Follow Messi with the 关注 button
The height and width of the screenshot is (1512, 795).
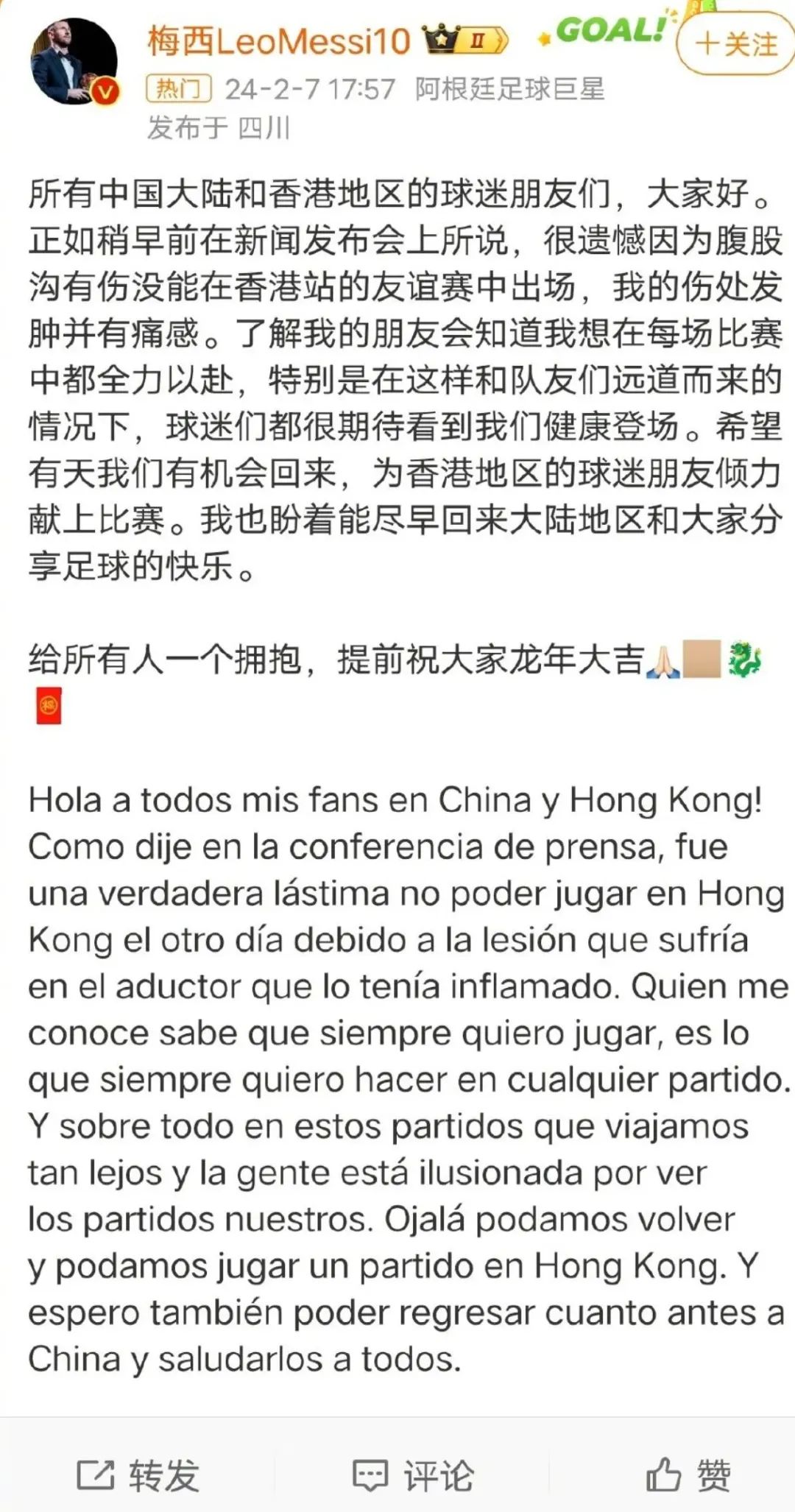click(736, 44)
